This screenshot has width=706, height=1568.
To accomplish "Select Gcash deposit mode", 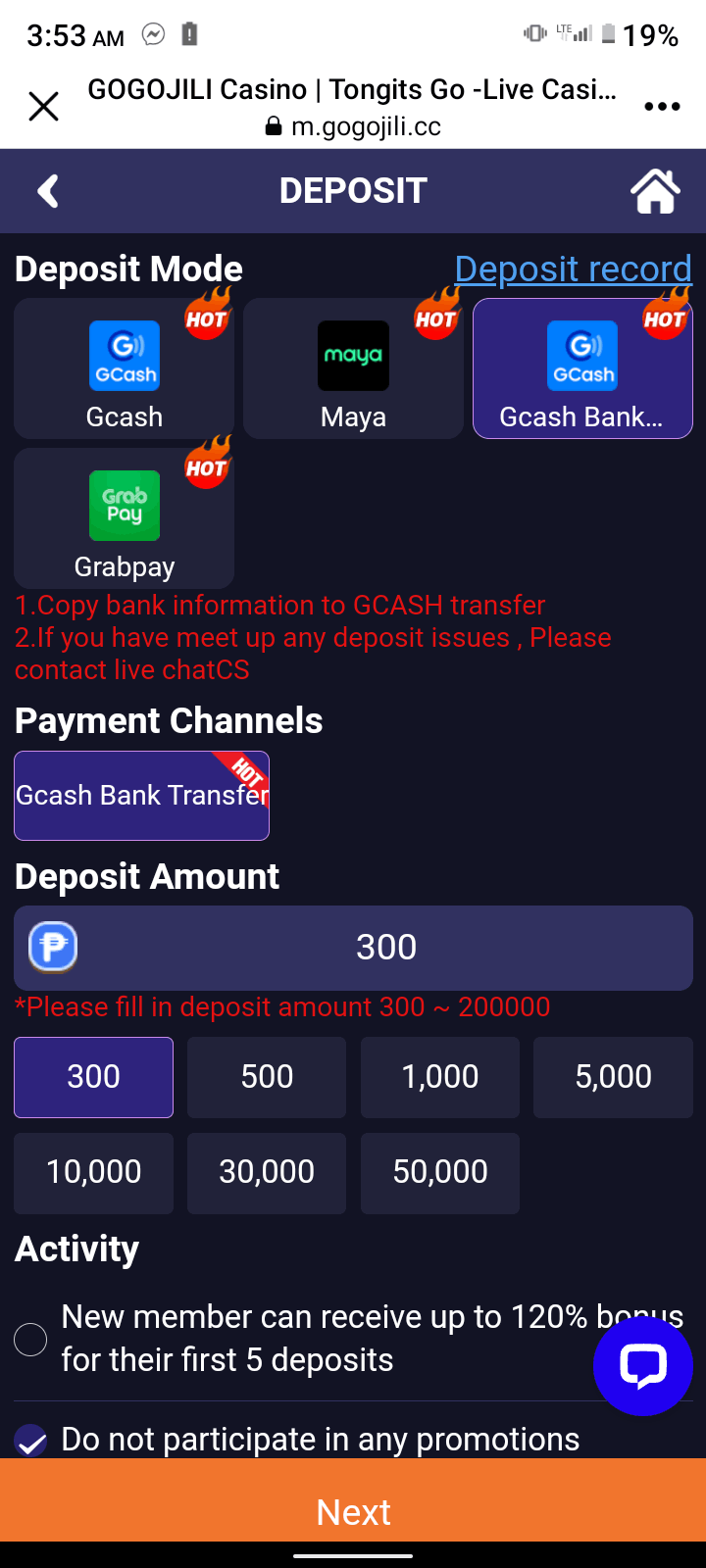I will tap(125, 368).
